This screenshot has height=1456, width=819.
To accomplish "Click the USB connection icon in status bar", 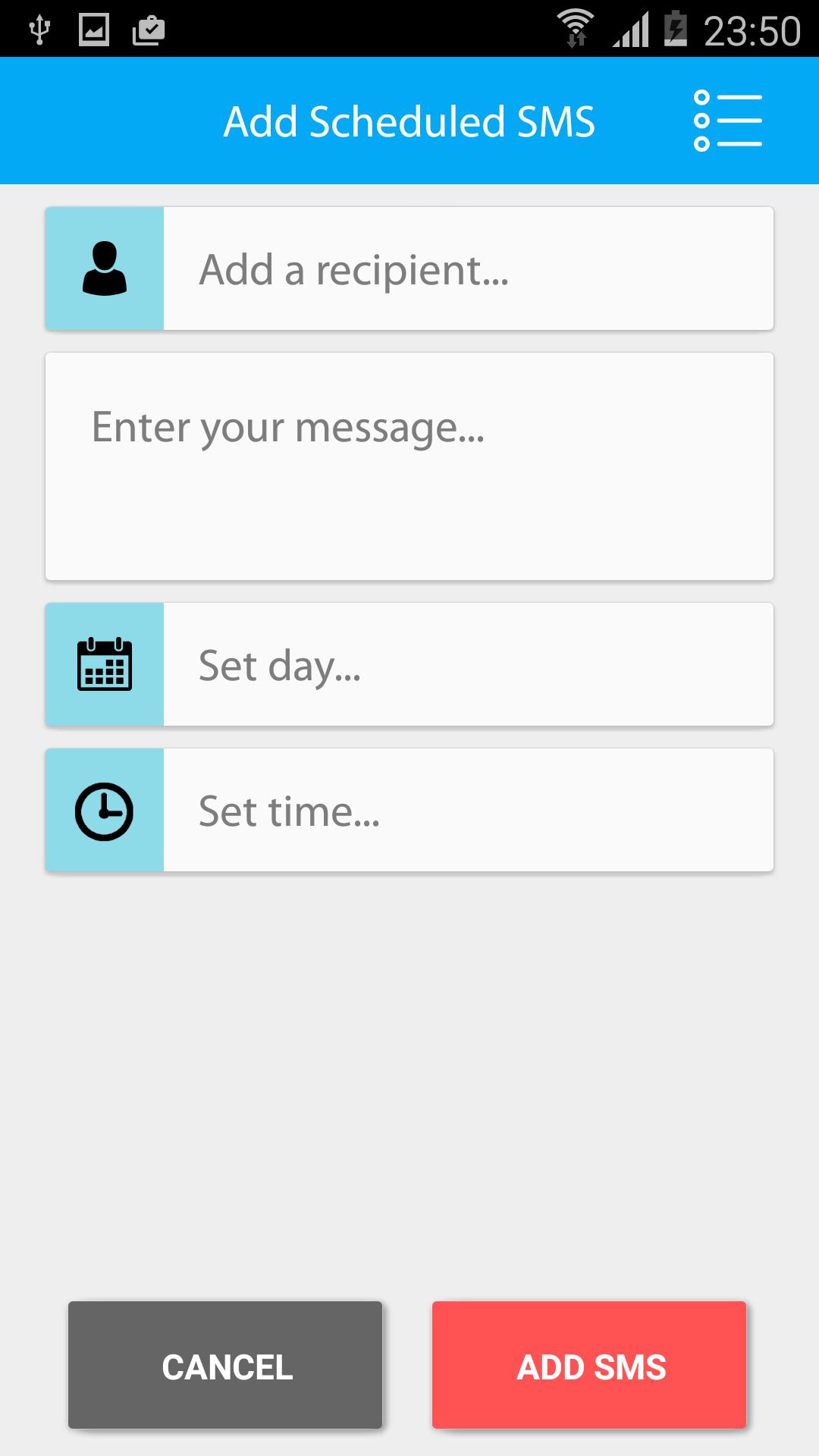I will pyautogui.click(x=36, y=29).
